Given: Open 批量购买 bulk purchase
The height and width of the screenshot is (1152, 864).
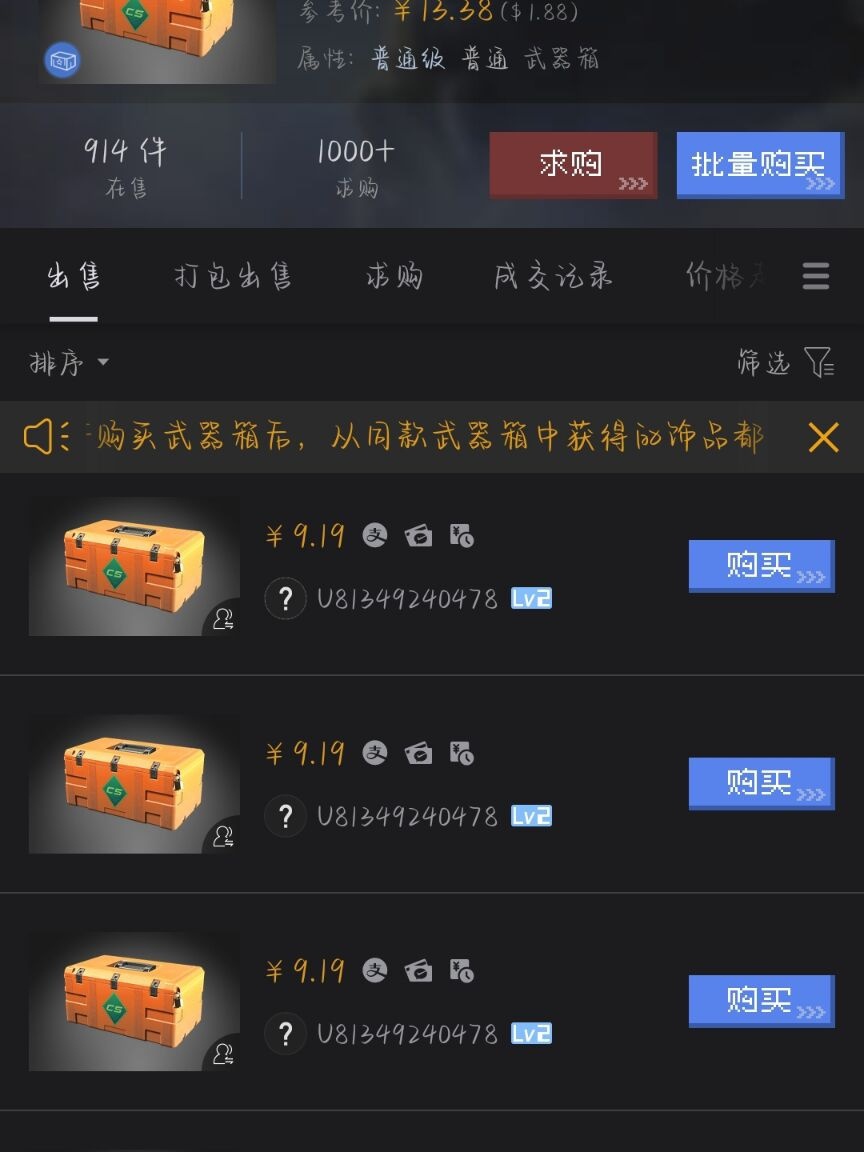Looking at the screenshot, I should click(760, 165).
